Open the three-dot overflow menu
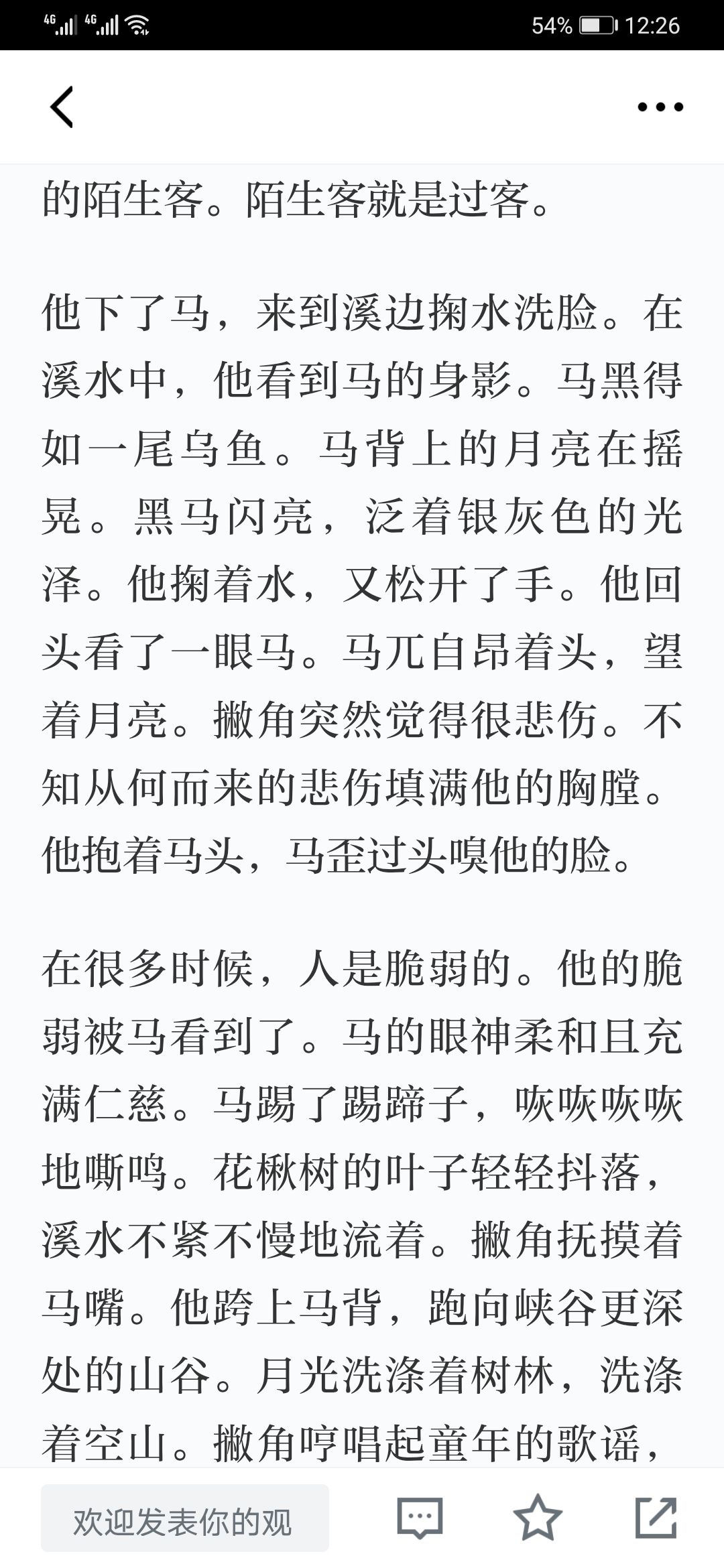Viewport: 724px width, 1568px height. tap(660, 107)
